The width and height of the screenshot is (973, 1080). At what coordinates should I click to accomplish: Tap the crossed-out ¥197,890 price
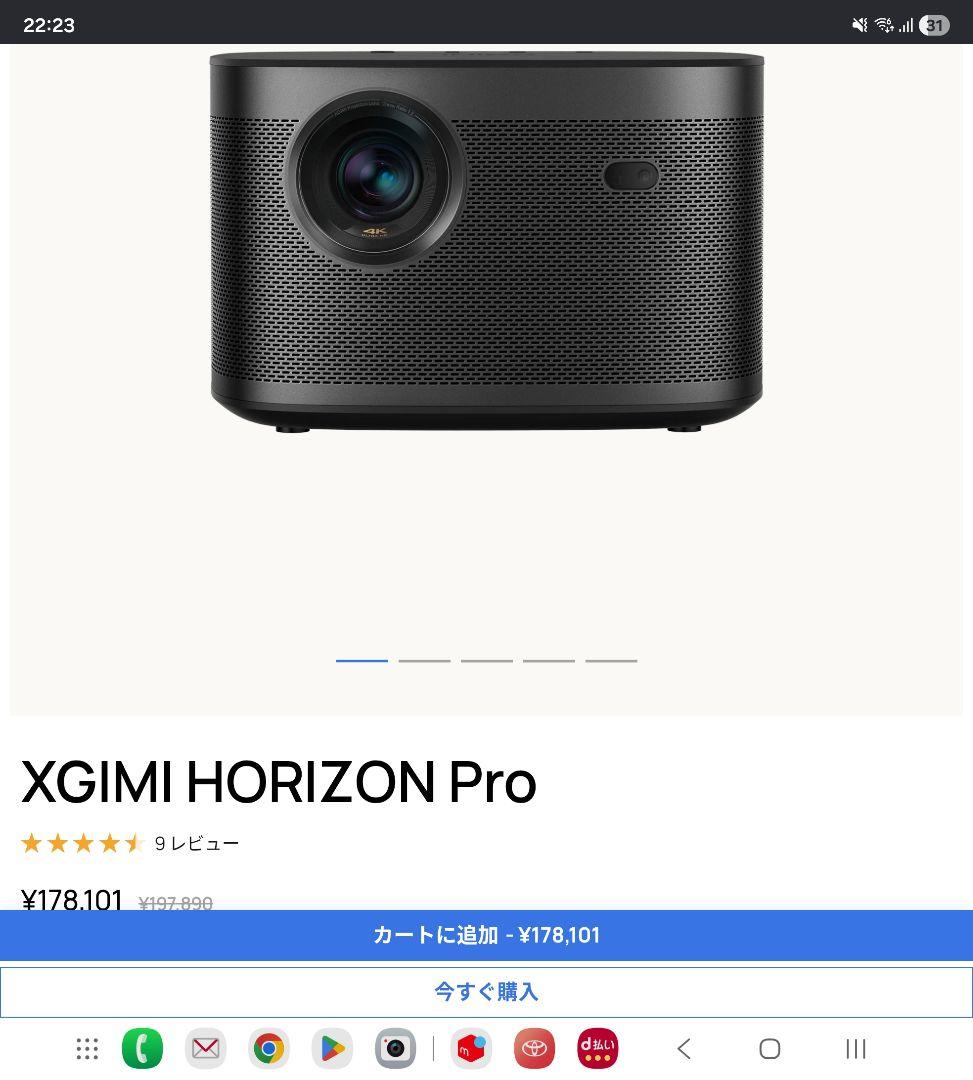(176, 901)
